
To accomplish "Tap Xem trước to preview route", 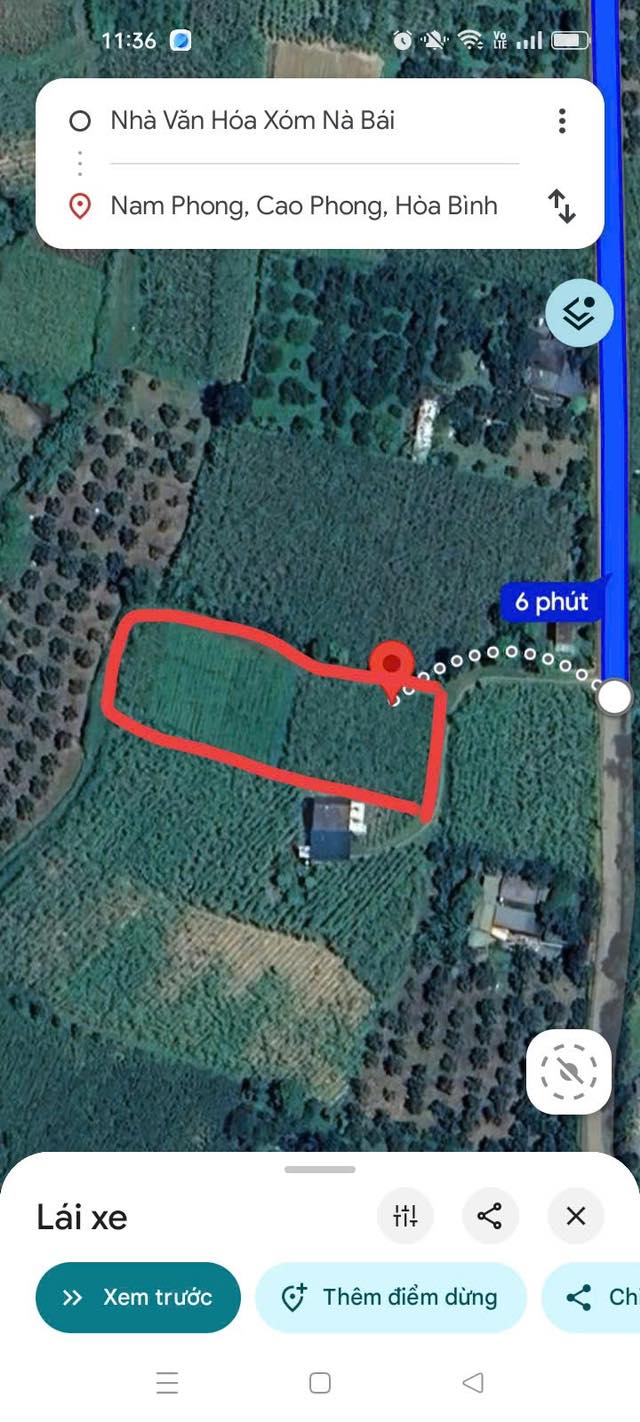I will point(138,1297).
